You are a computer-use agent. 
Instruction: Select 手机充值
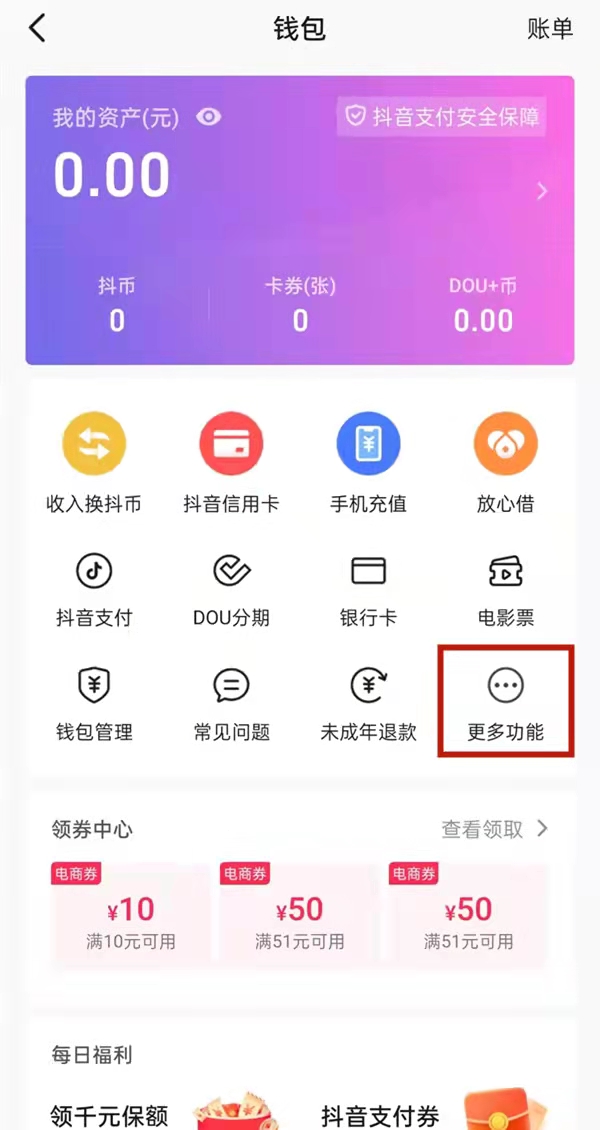[x=368, y=462]
